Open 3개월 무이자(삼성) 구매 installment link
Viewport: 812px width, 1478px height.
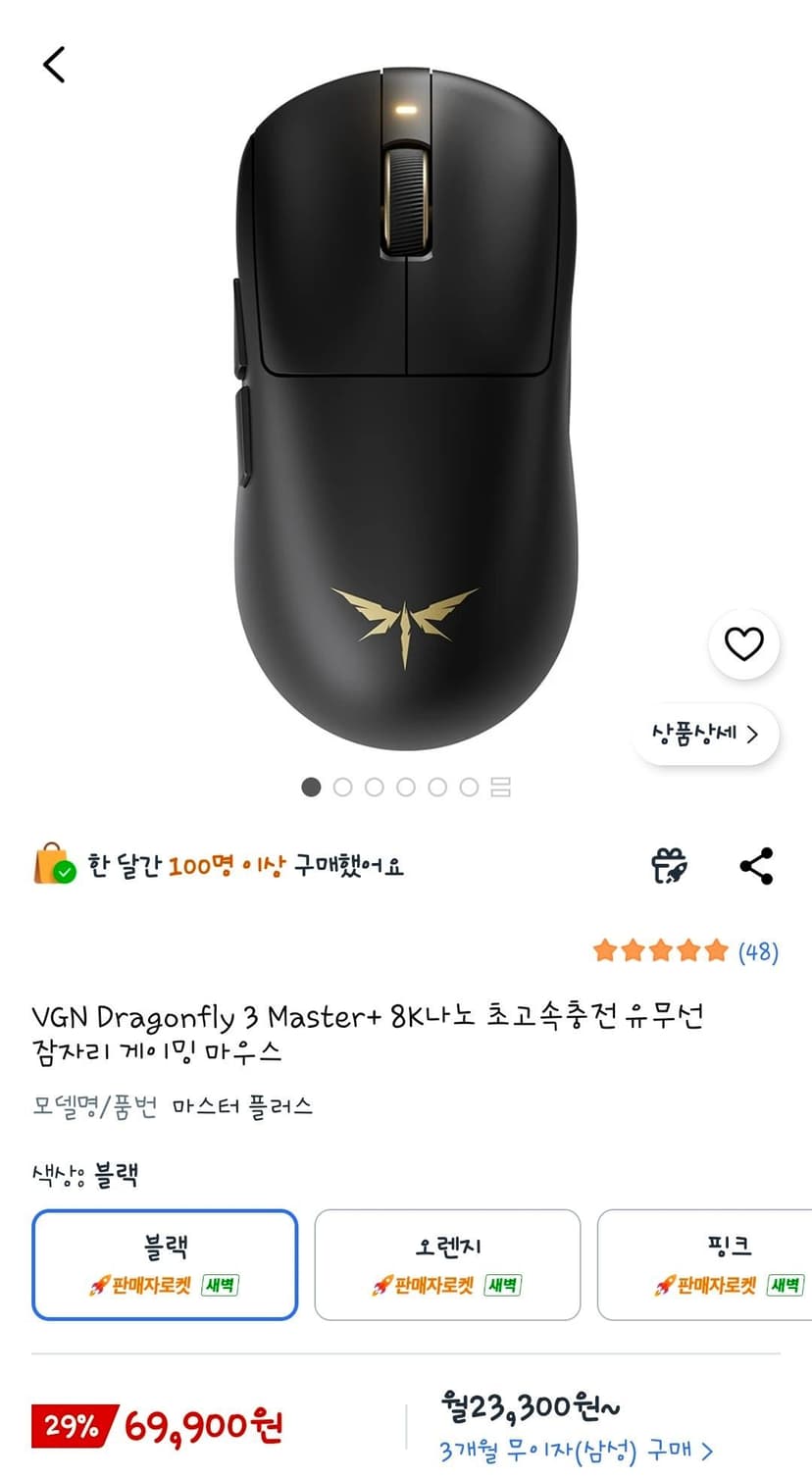pos(577,1451)
